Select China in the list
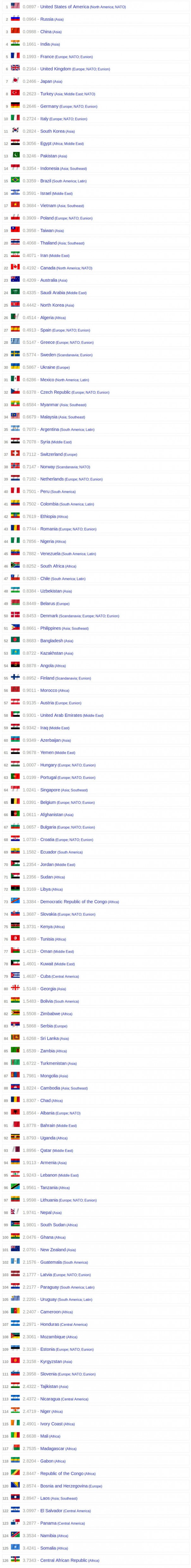Image resolution: width=191 pixels, height=1568 pixels. click(x=46, y=32)
